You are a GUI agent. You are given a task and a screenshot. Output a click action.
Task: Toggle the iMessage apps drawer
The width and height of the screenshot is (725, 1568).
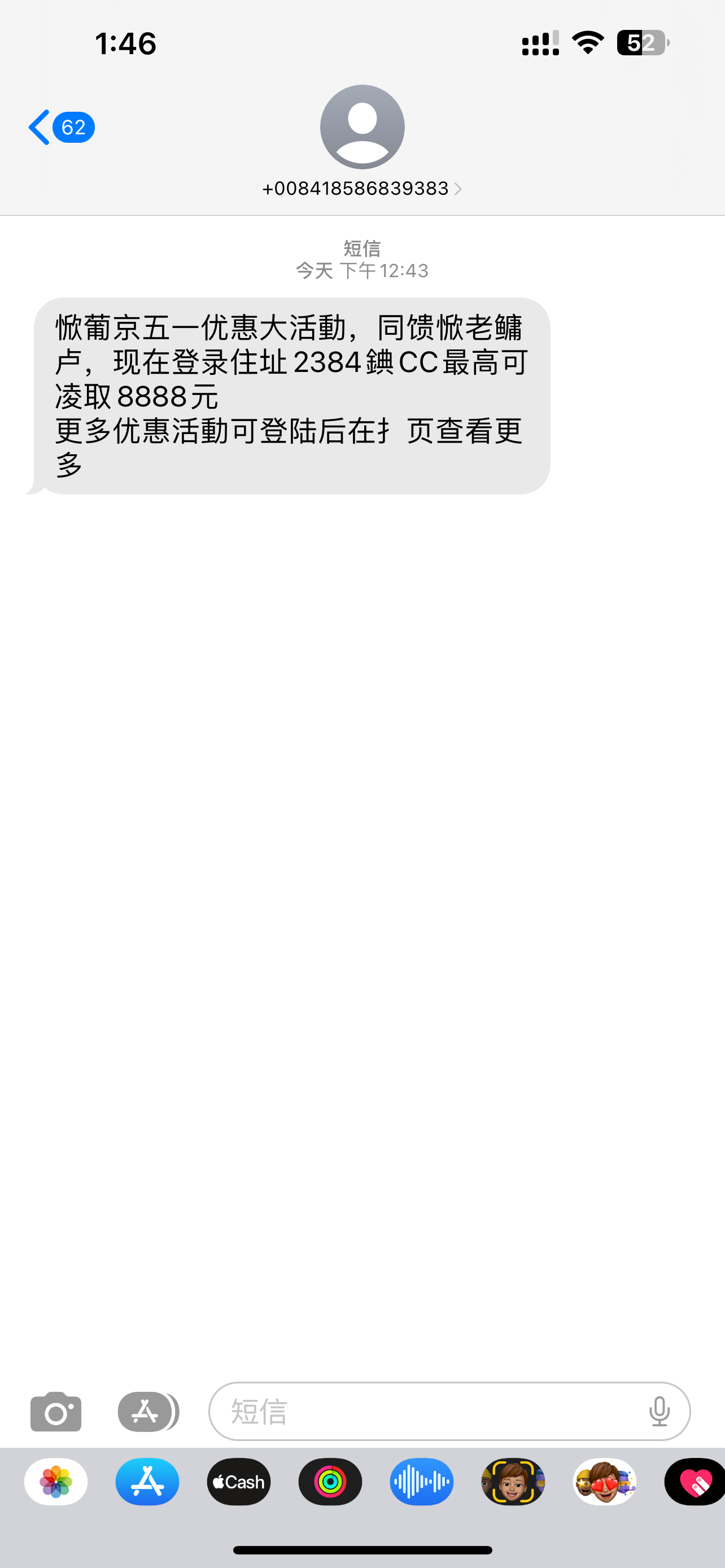pos(147,1412)
